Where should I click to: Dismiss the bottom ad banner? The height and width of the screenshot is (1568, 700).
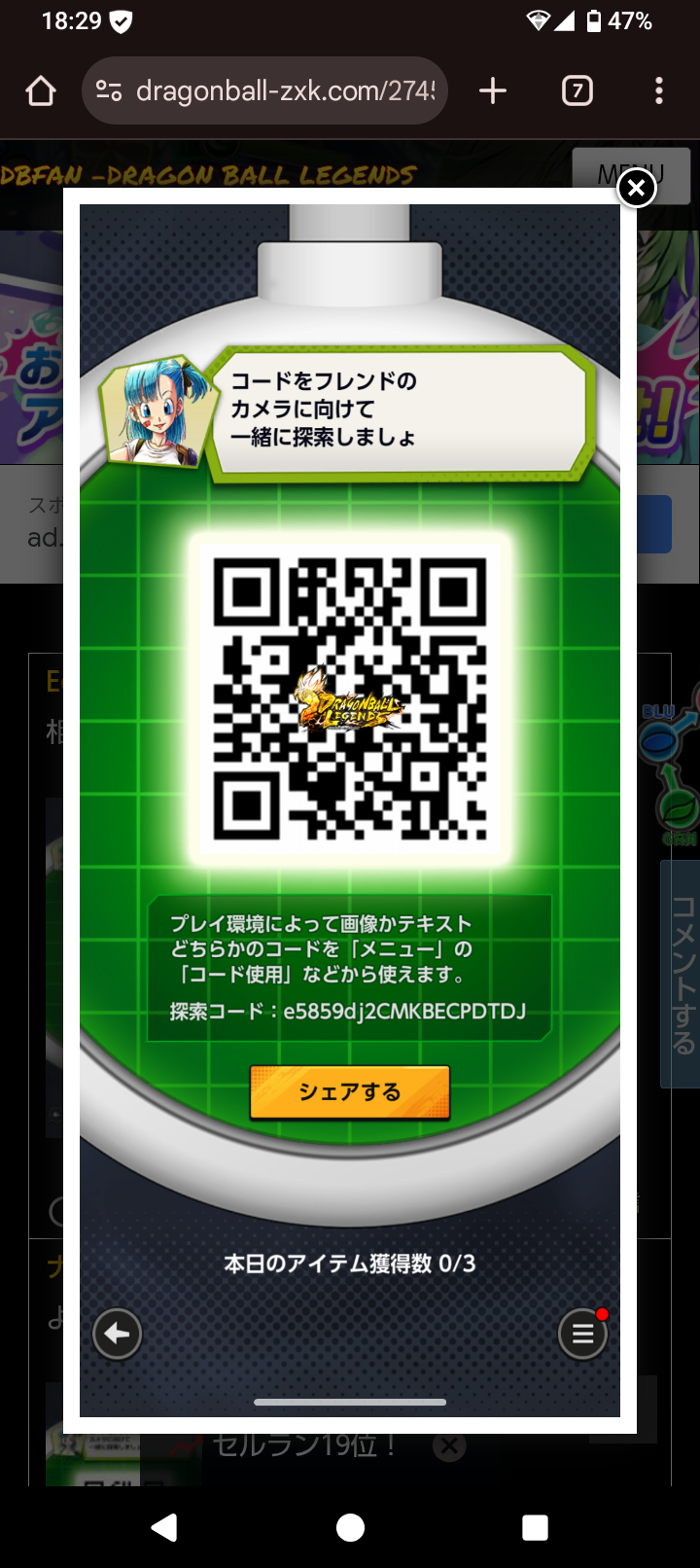pyautogui.click(x=449, y=1446)
